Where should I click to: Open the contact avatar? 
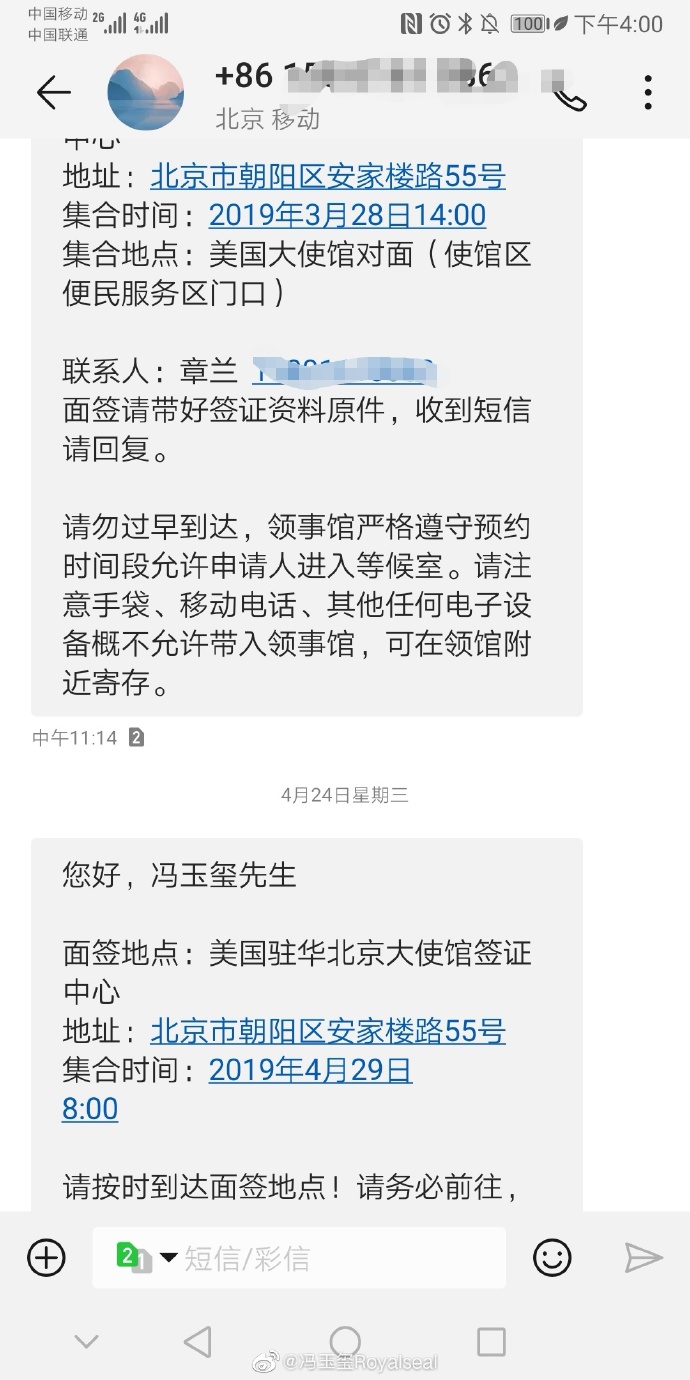tap(146, 93)
